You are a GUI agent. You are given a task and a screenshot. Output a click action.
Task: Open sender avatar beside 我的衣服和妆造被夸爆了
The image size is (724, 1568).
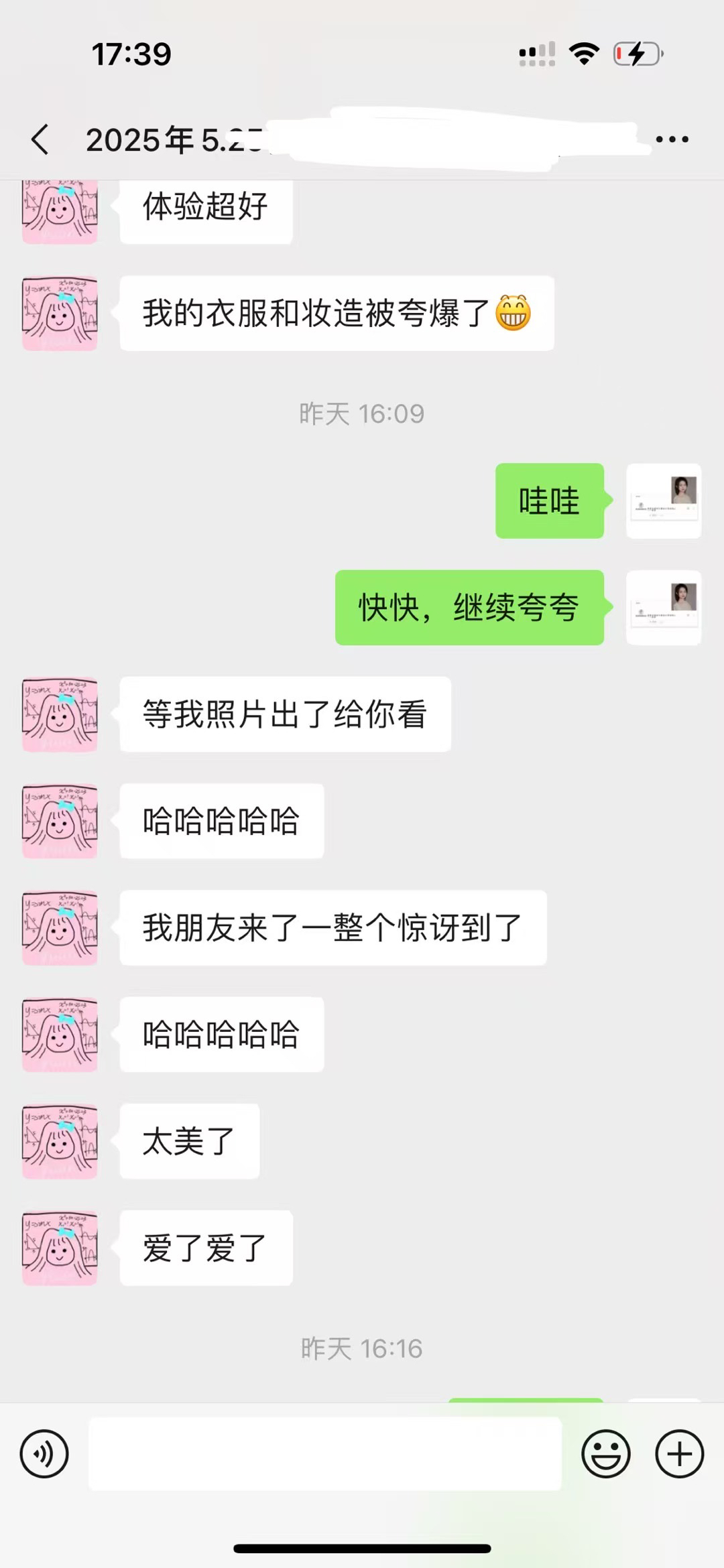coord(60,313)
